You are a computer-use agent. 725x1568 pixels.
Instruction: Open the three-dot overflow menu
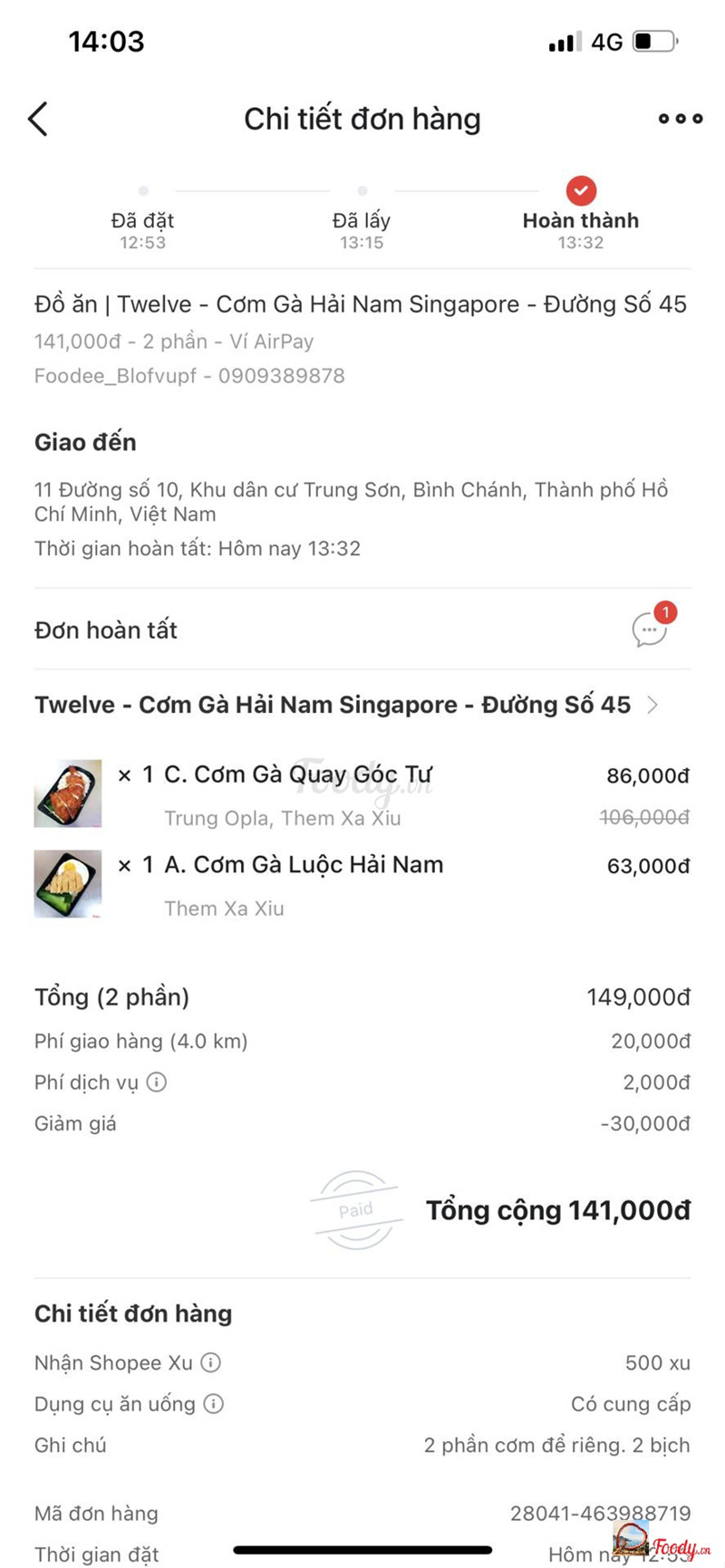point(680,119)
